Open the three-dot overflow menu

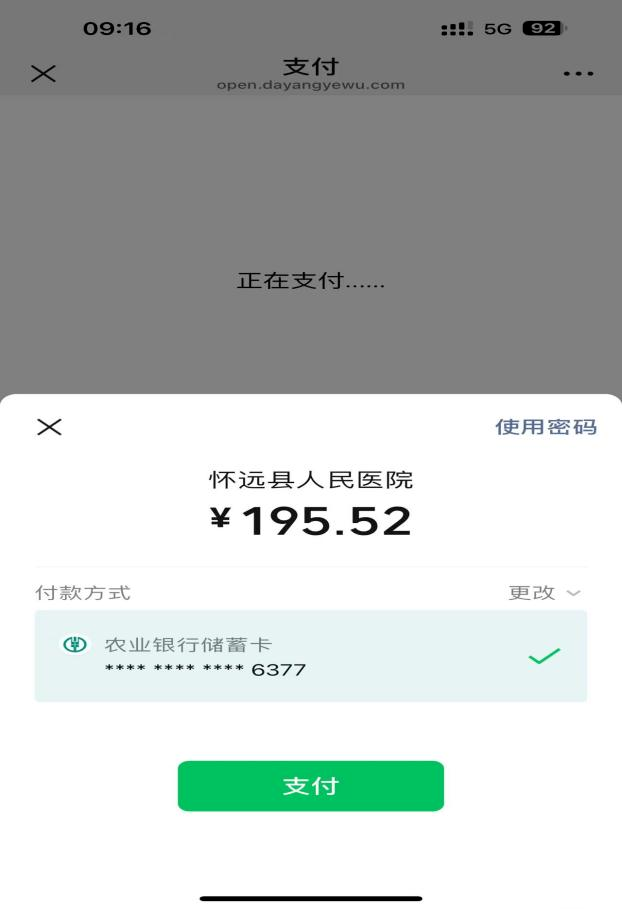(578, 74)
